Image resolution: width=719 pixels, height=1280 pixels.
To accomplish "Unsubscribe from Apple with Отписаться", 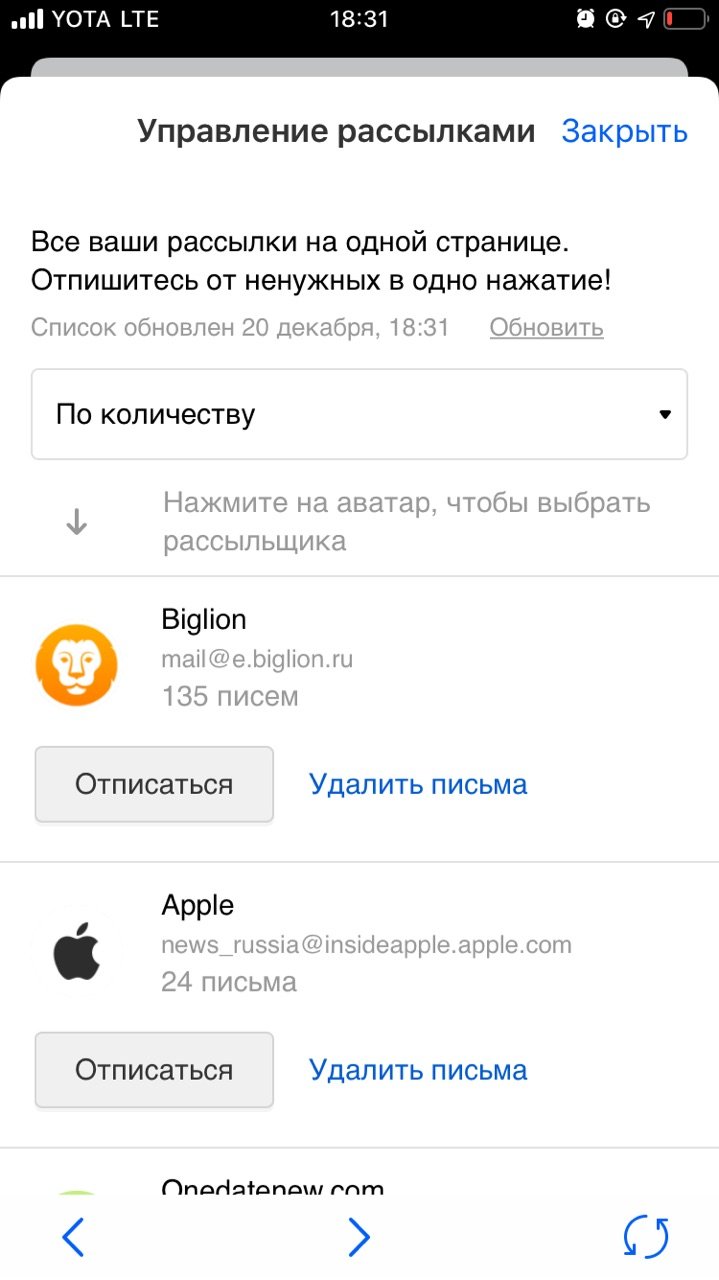I will click(x=154, y=1070).
